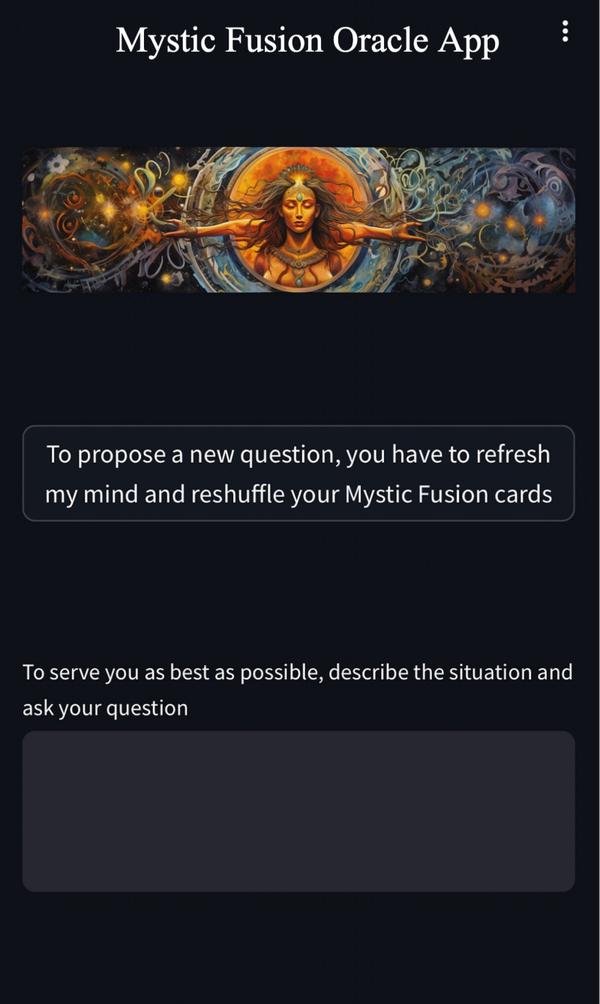Tap the refresh and reshuffle cards button
Screen dimensions: 600x1004
(298, 473)
